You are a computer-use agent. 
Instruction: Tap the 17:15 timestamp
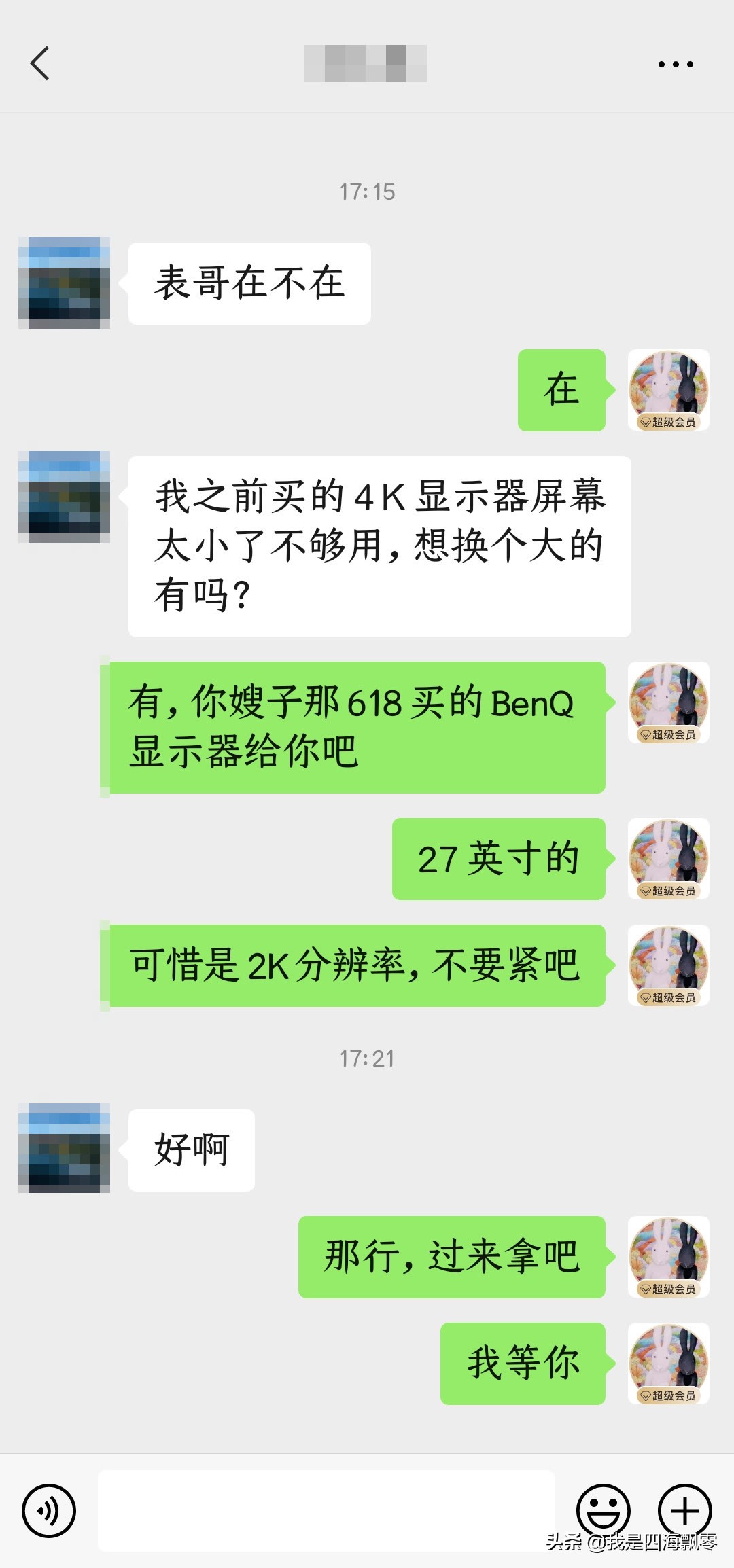tap(367, 191)
